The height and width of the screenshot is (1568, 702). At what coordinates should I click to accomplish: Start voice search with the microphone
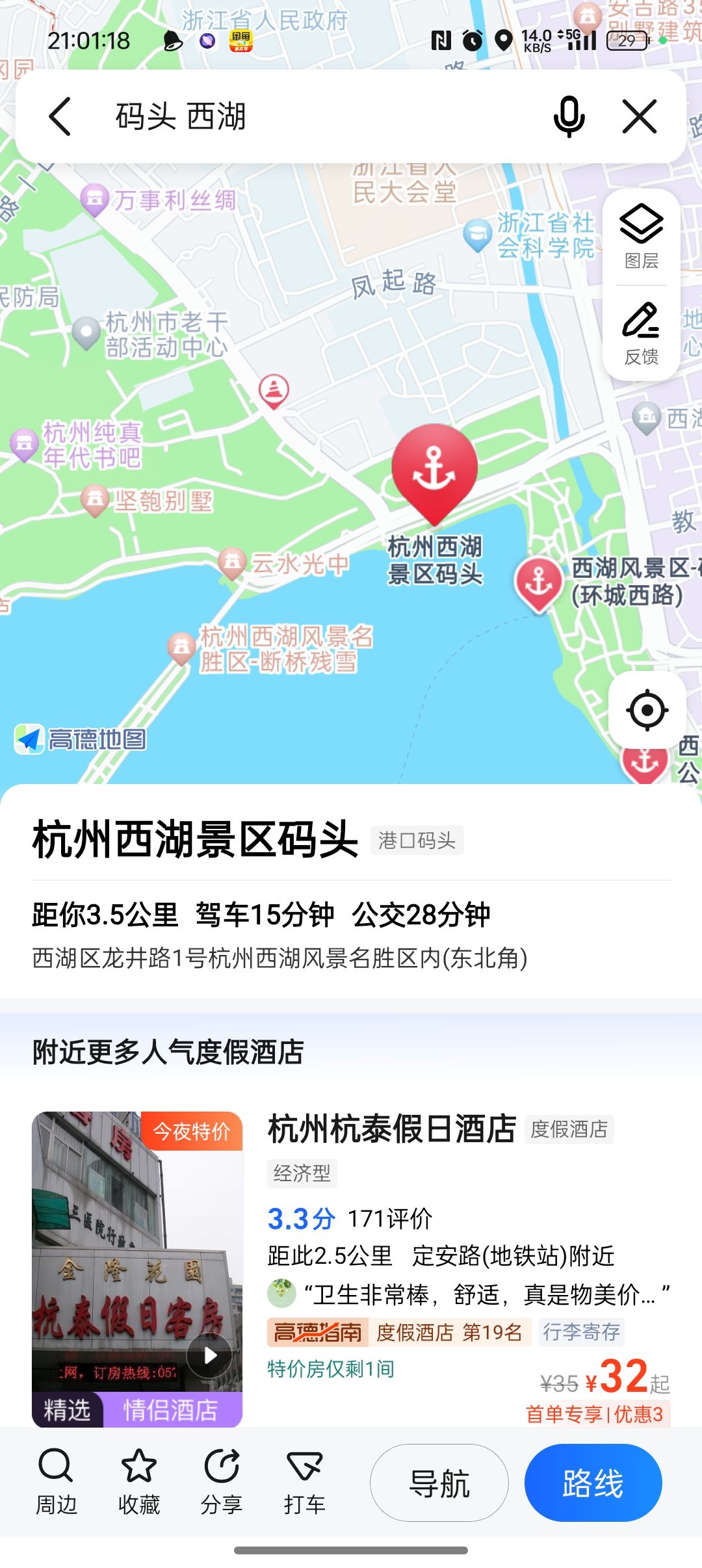[x=569, y=117]
